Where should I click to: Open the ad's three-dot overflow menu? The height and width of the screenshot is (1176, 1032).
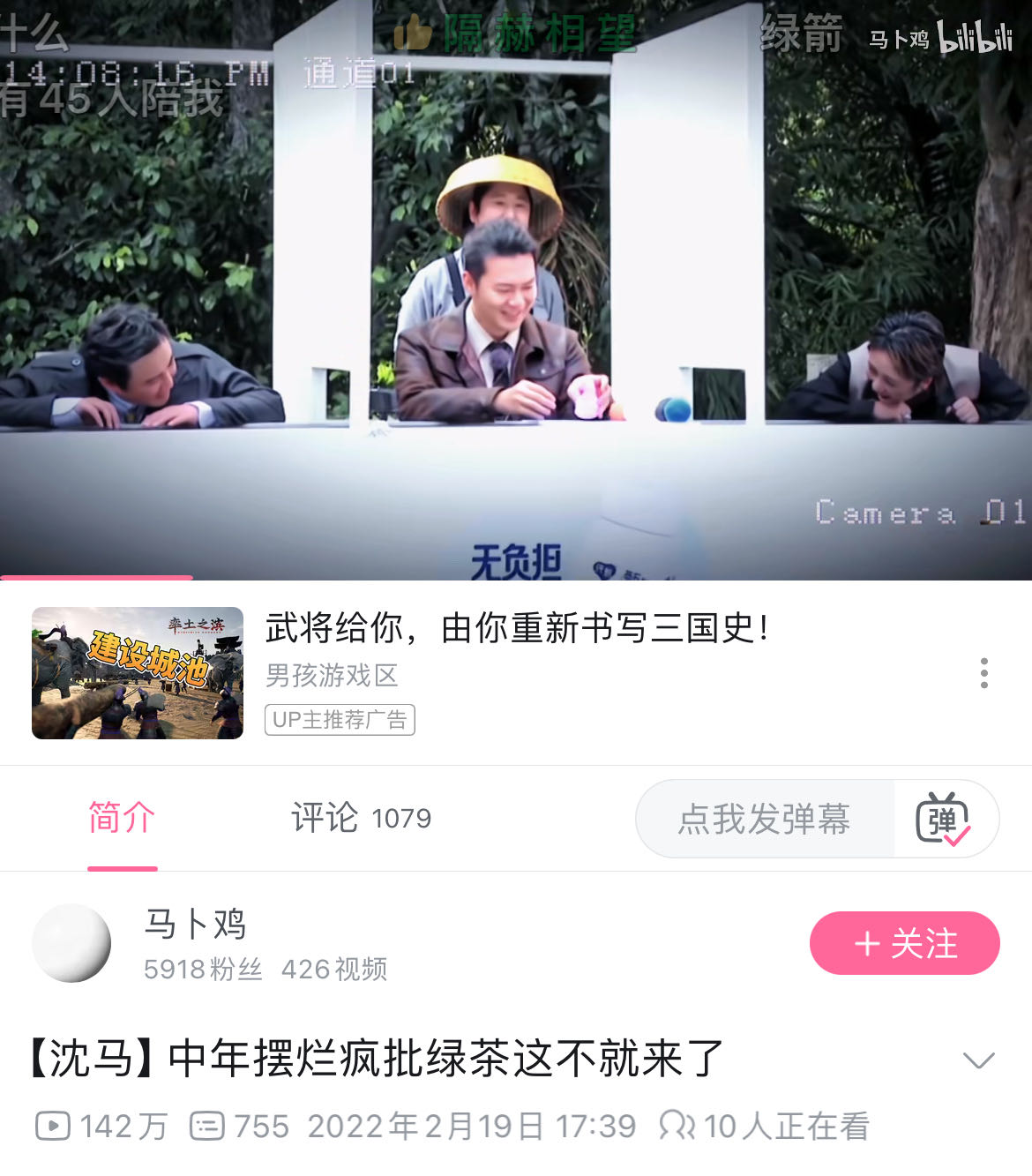pos(983,673)
